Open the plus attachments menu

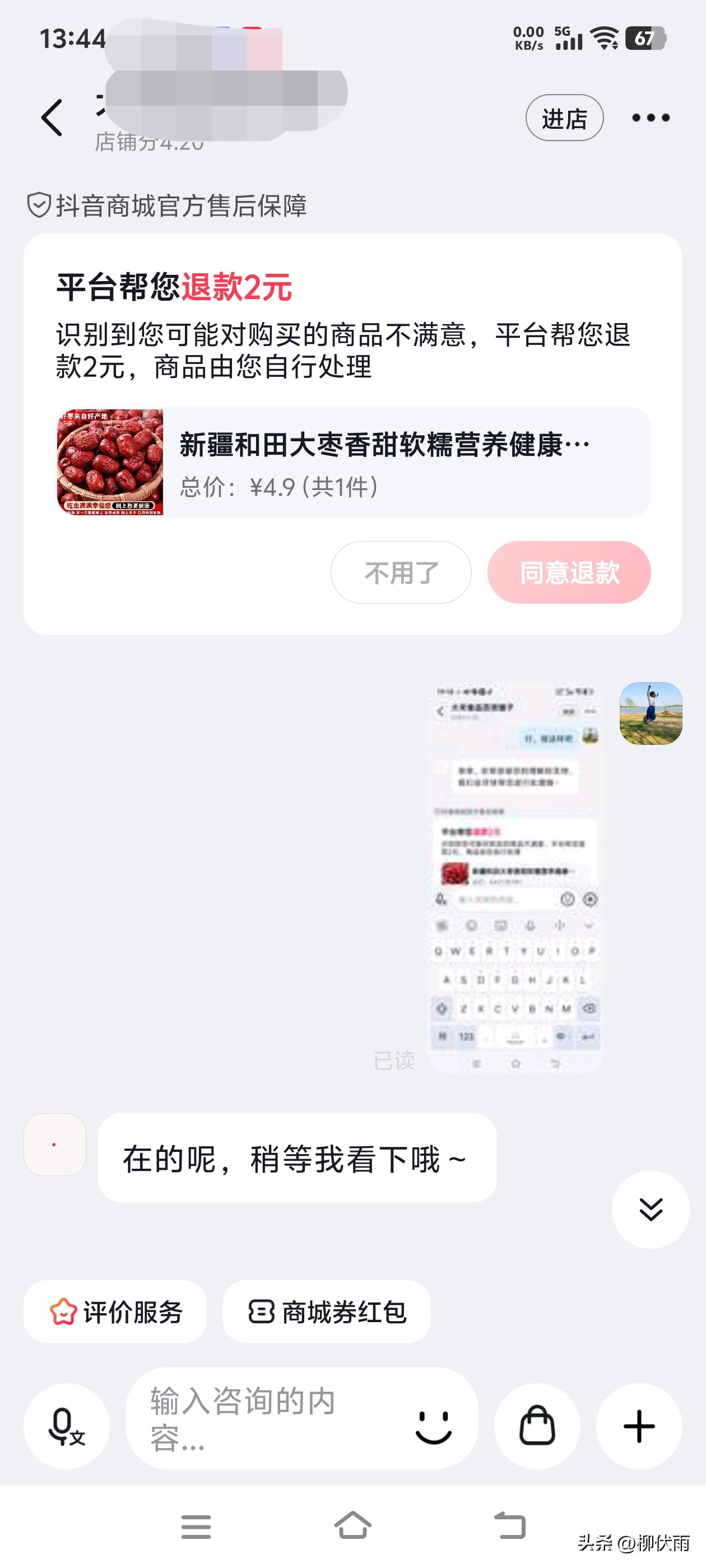coord(638,1426)
